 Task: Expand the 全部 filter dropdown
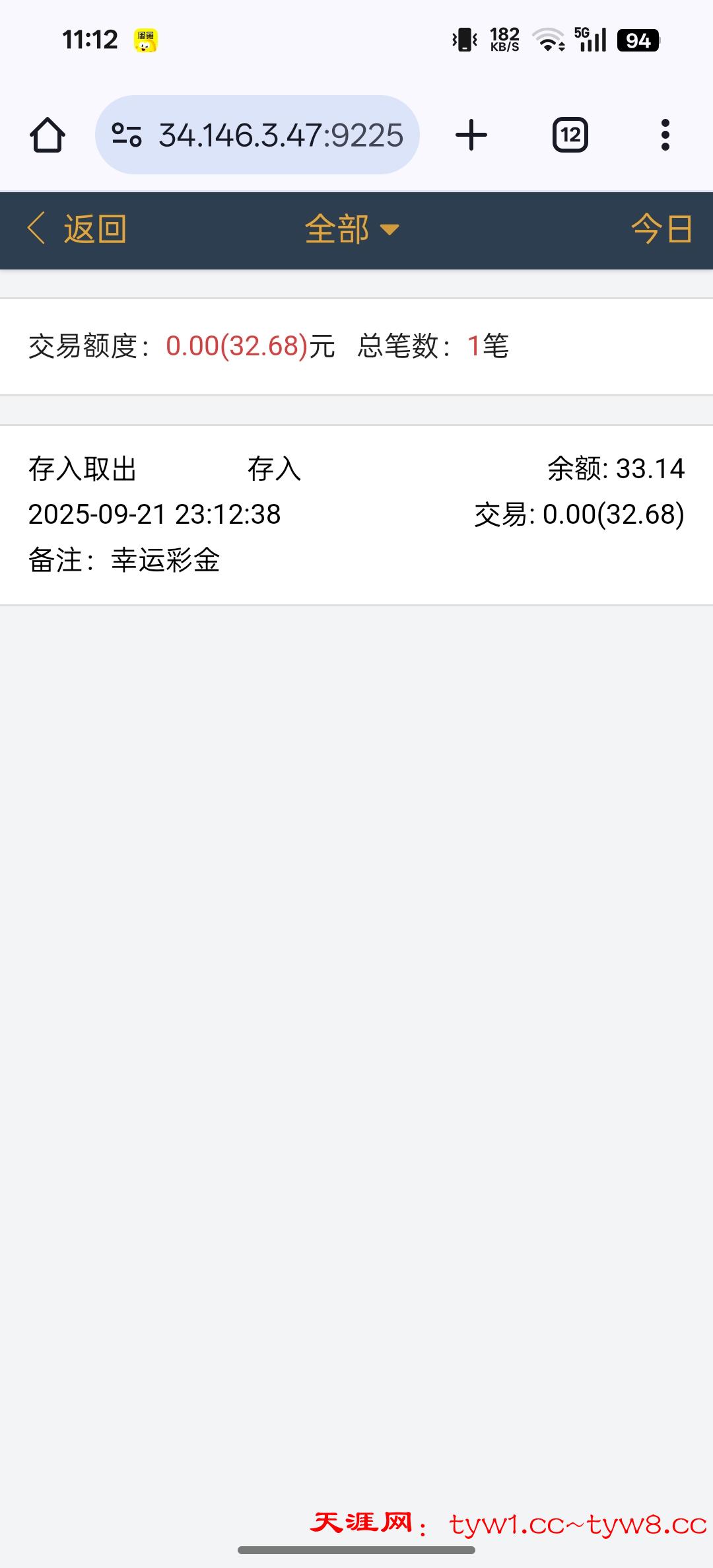352,229
